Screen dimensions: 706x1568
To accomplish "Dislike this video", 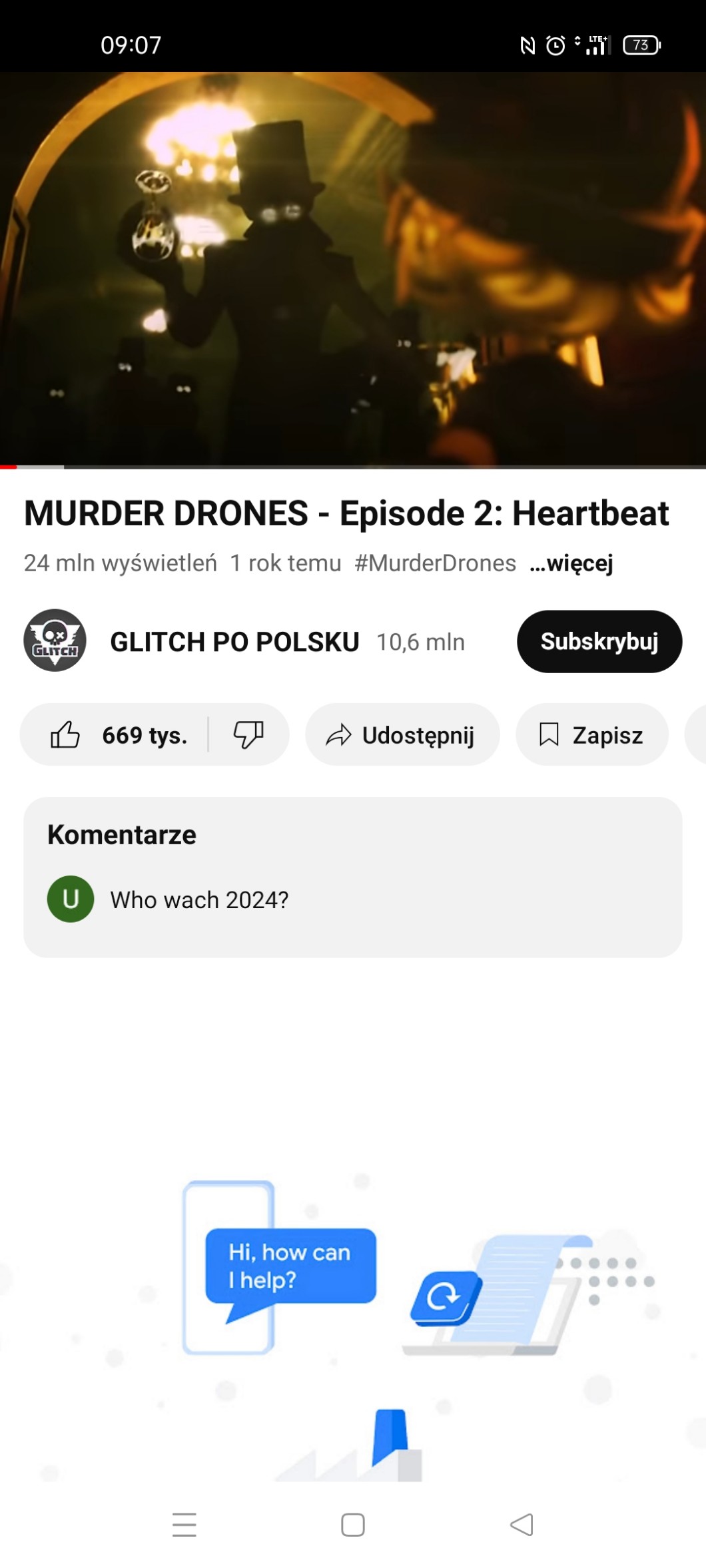I will pyautogui.click(x=248, y=735).
